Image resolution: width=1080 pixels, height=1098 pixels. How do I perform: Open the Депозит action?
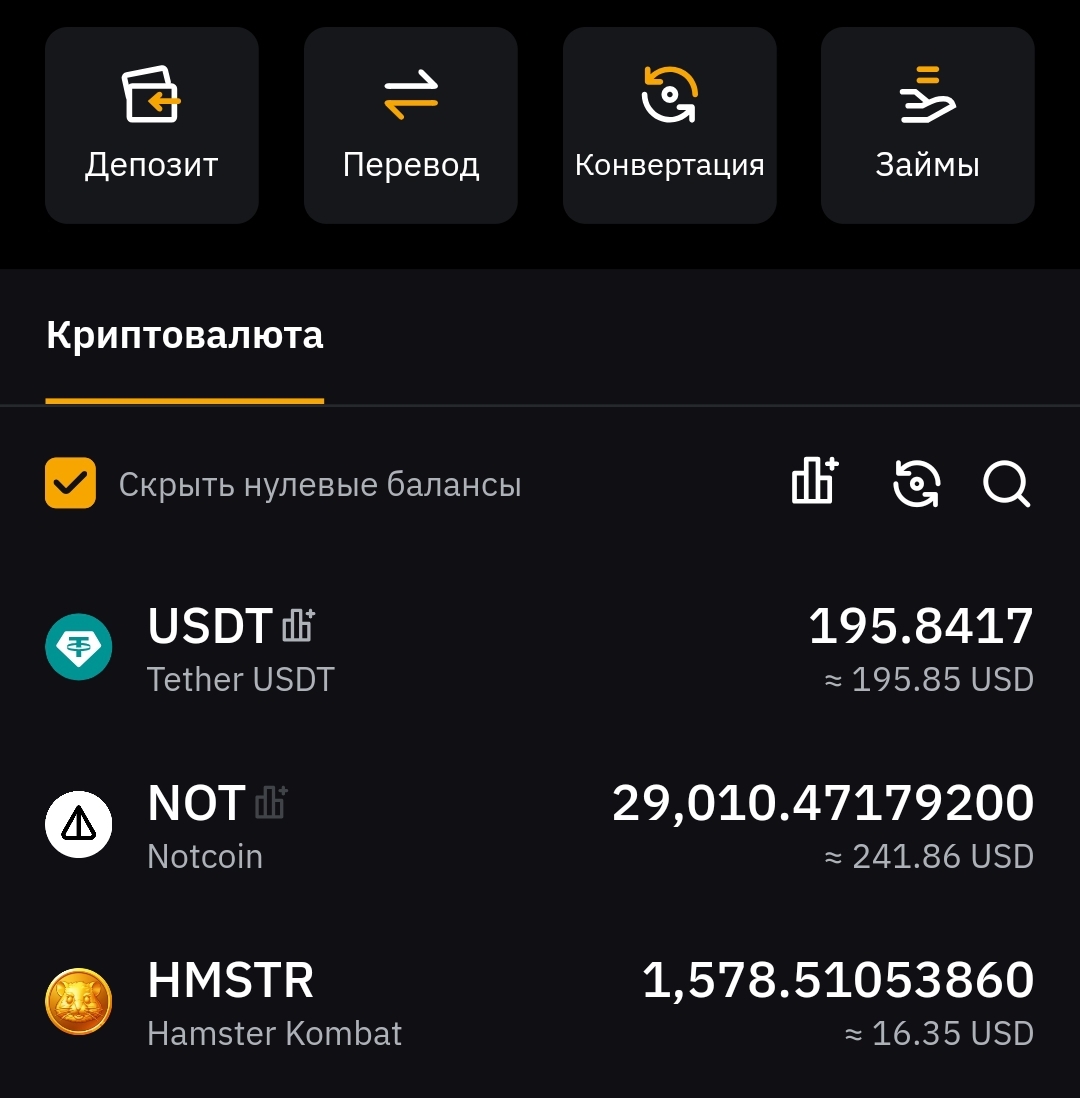point(152,125)
